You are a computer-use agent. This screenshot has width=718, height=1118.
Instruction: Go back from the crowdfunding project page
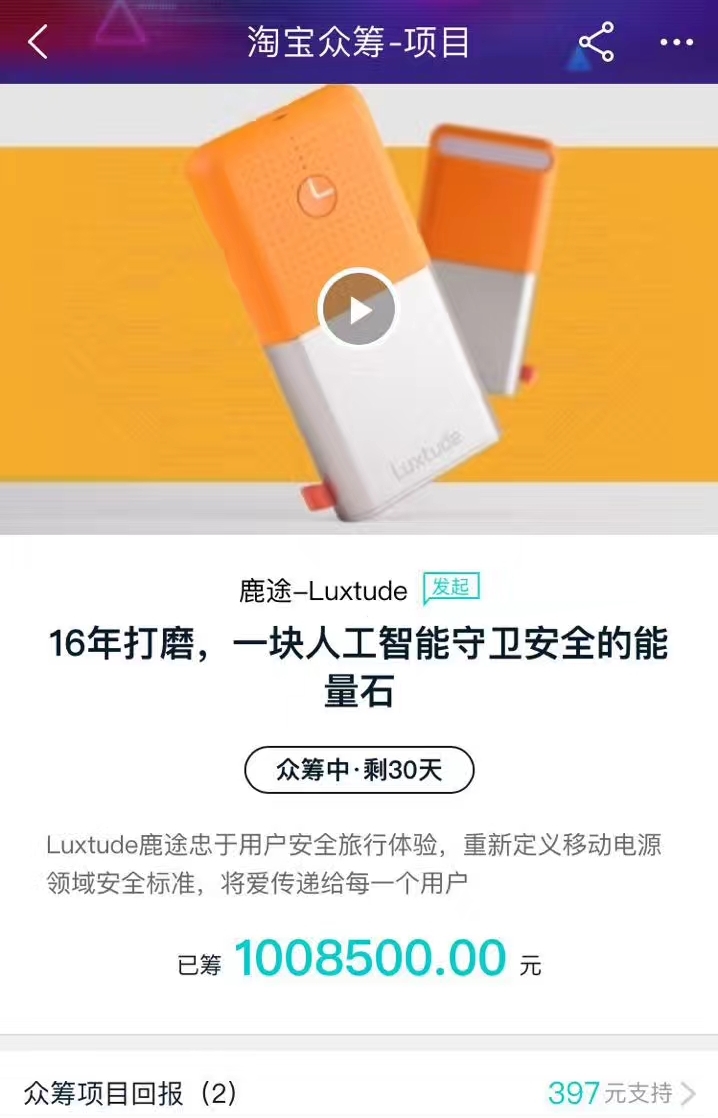tap(38, 43)
